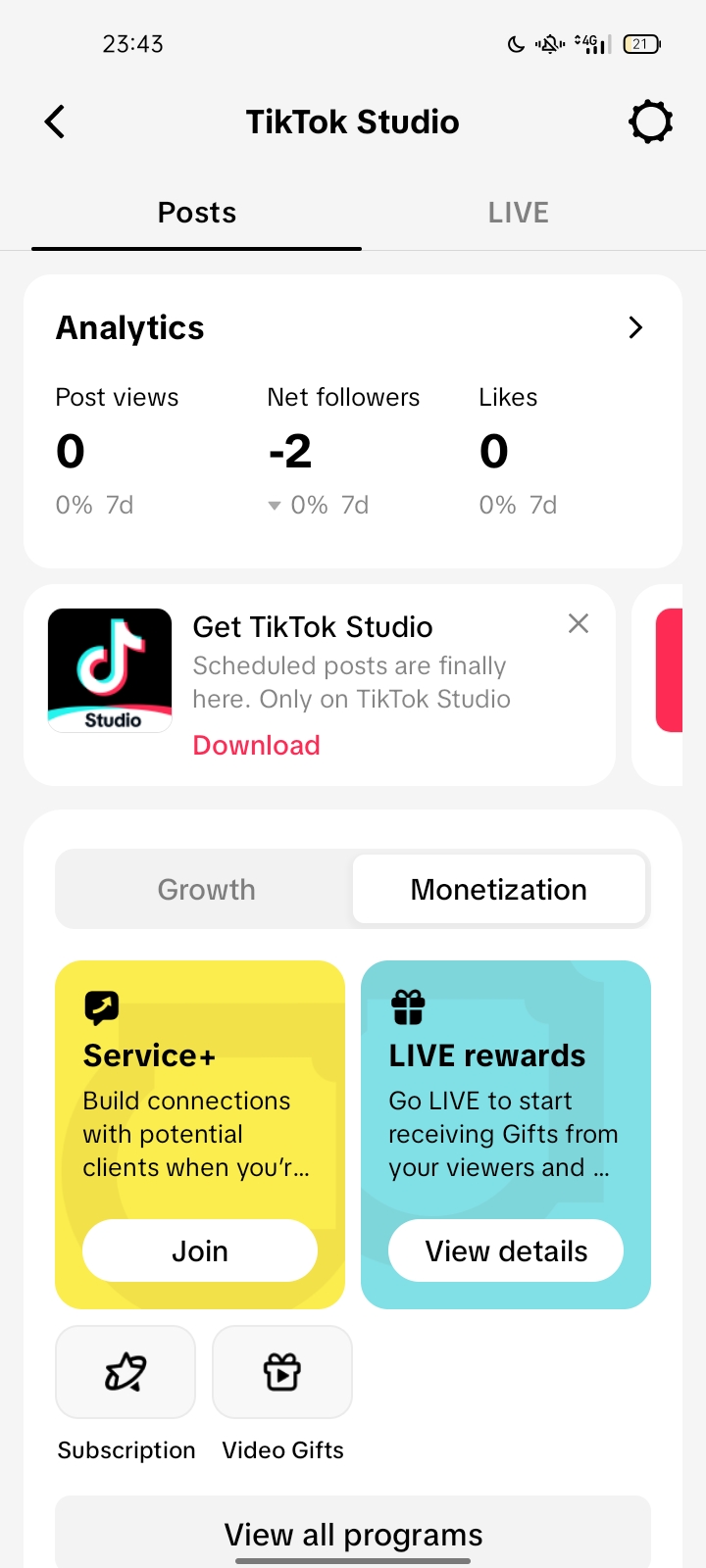Image resolution: width=706 pixels, height=1568 pixels.
Task: View all programs
Action: click(353, 1534)
